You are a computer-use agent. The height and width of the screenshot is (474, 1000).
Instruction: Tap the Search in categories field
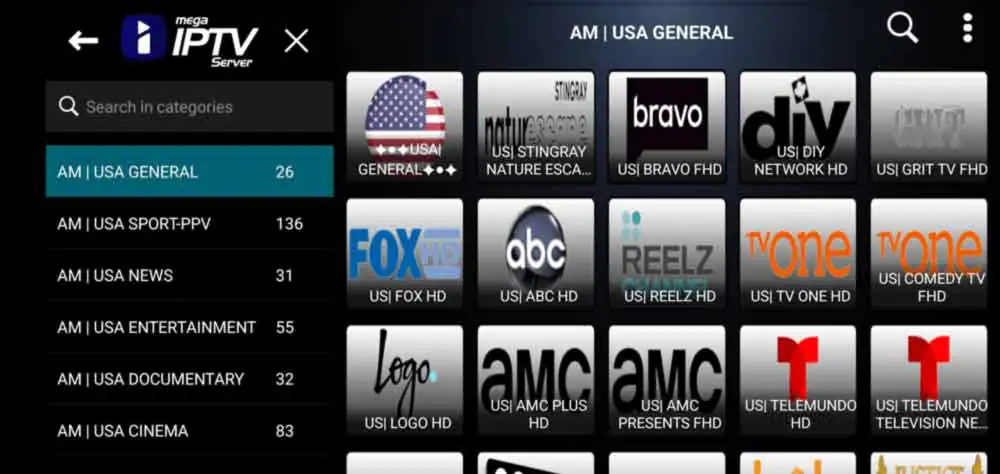(189, 107)
